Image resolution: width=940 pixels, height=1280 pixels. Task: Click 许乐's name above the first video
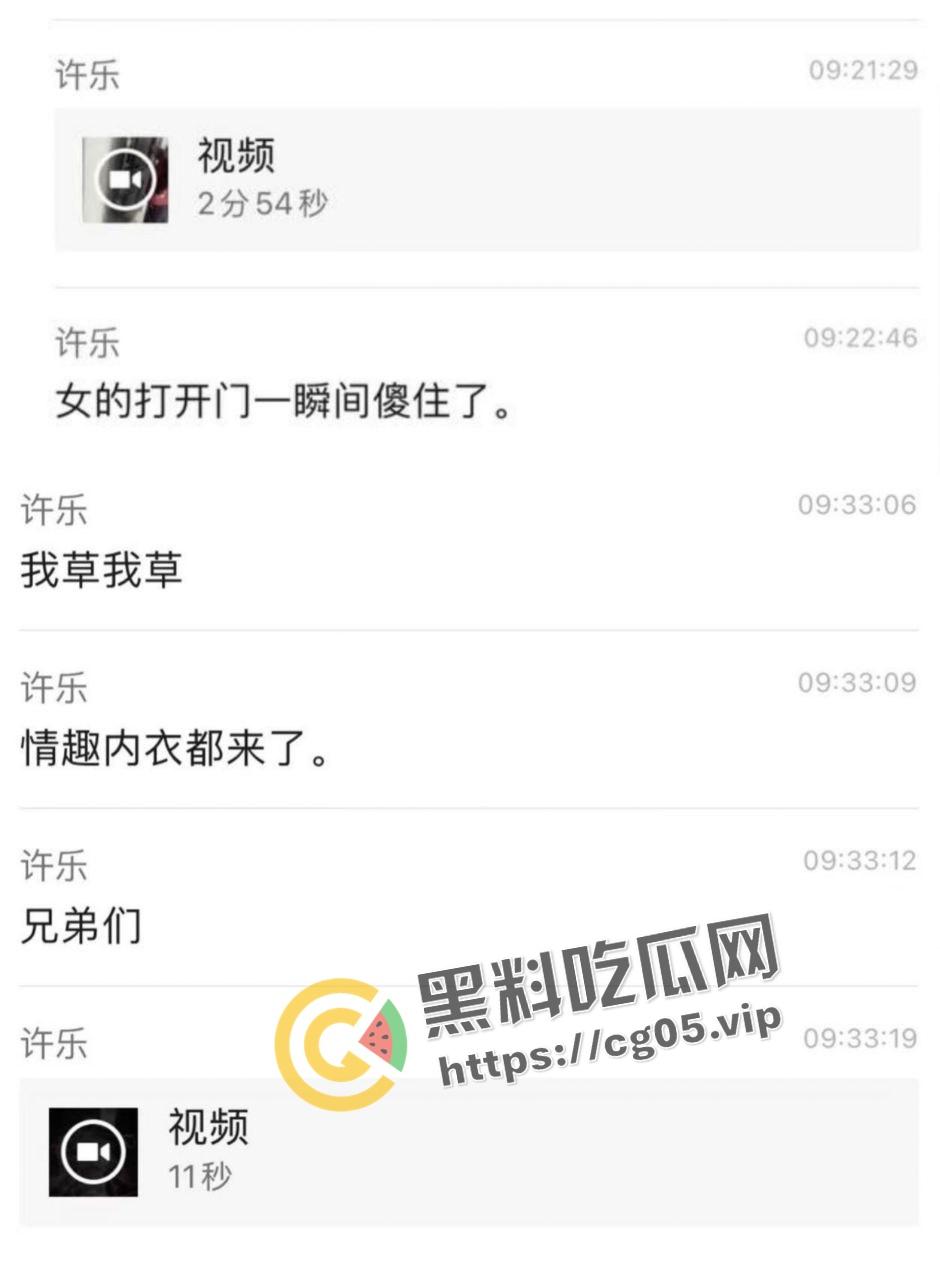coord(85,77)
